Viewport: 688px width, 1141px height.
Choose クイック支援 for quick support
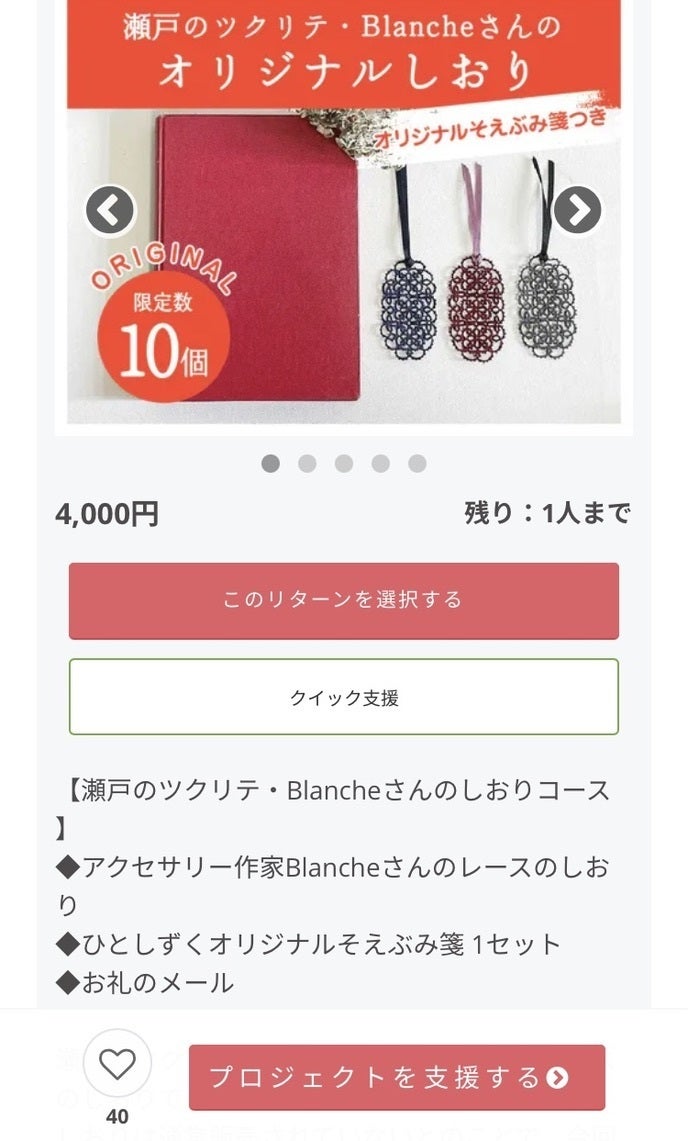(x=343, y=697)
